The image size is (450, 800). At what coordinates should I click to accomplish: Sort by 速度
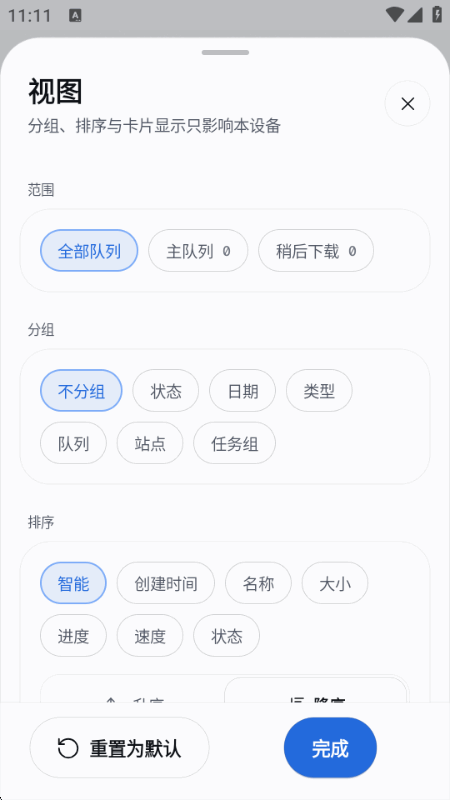(150, 636)
